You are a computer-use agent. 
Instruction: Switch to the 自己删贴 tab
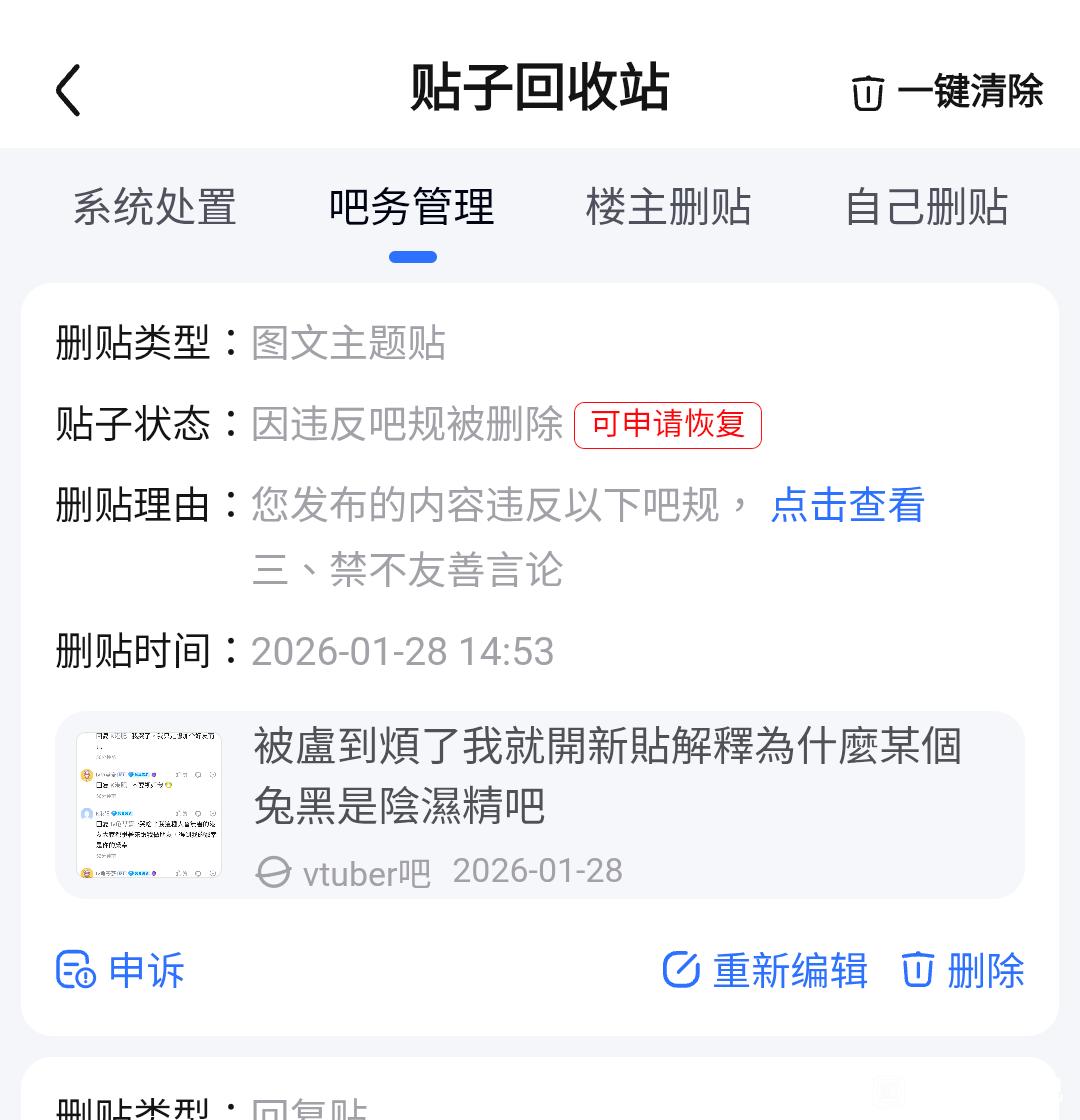point(926,207)
